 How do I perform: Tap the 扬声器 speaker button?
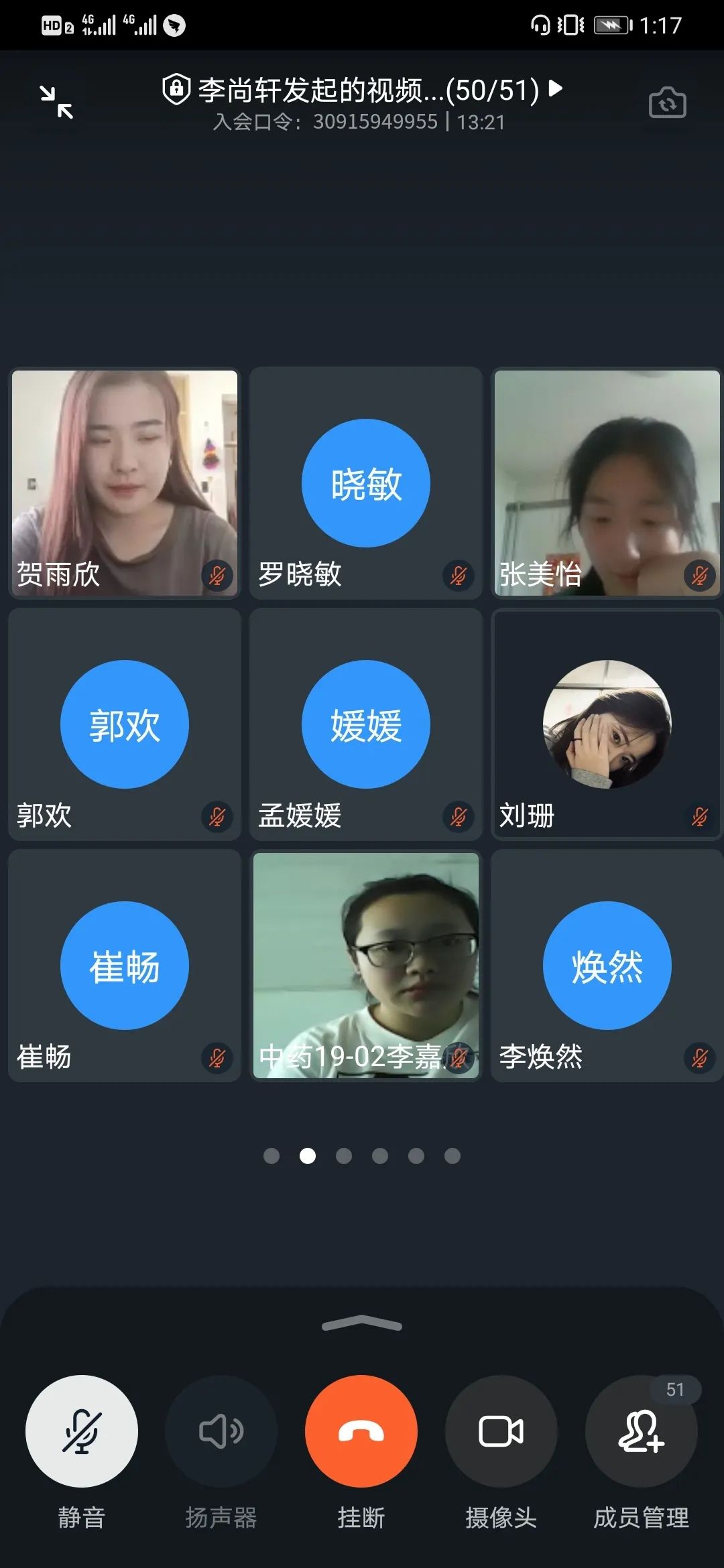[x=221, y=1431]
